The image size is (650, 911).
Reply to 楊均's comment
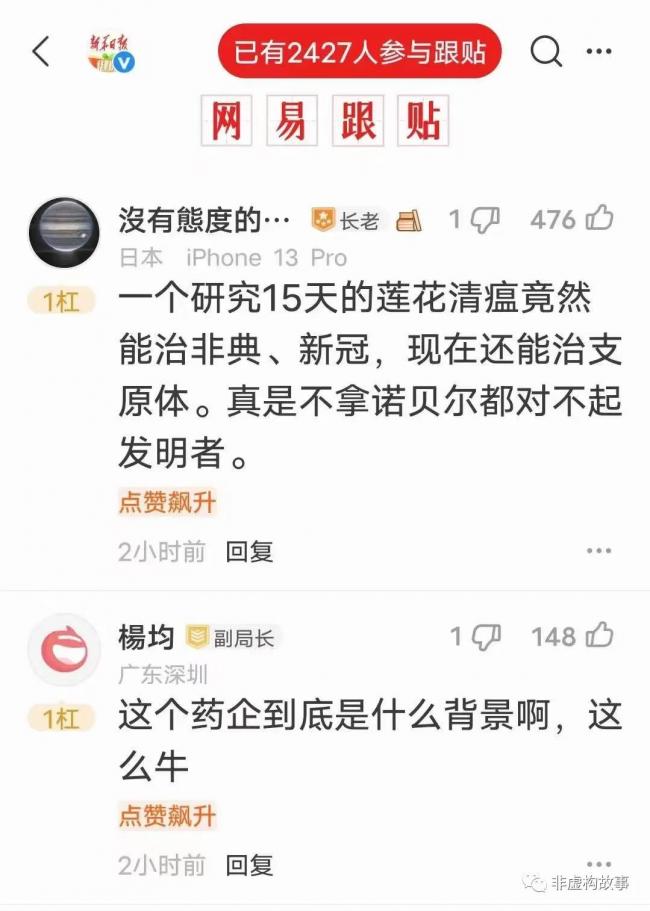point(249,864)
